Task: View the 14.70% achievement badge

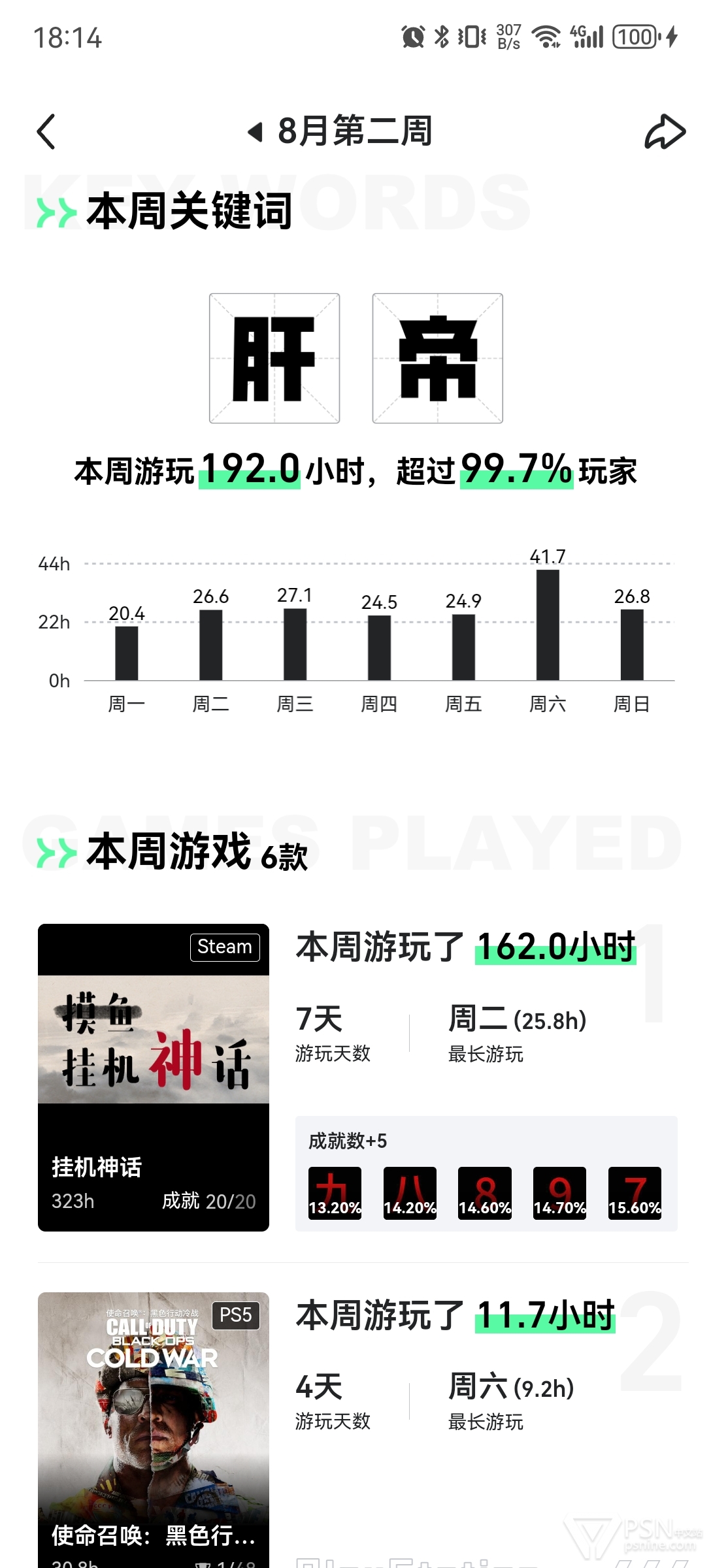Action: (x=559, y=1193)
